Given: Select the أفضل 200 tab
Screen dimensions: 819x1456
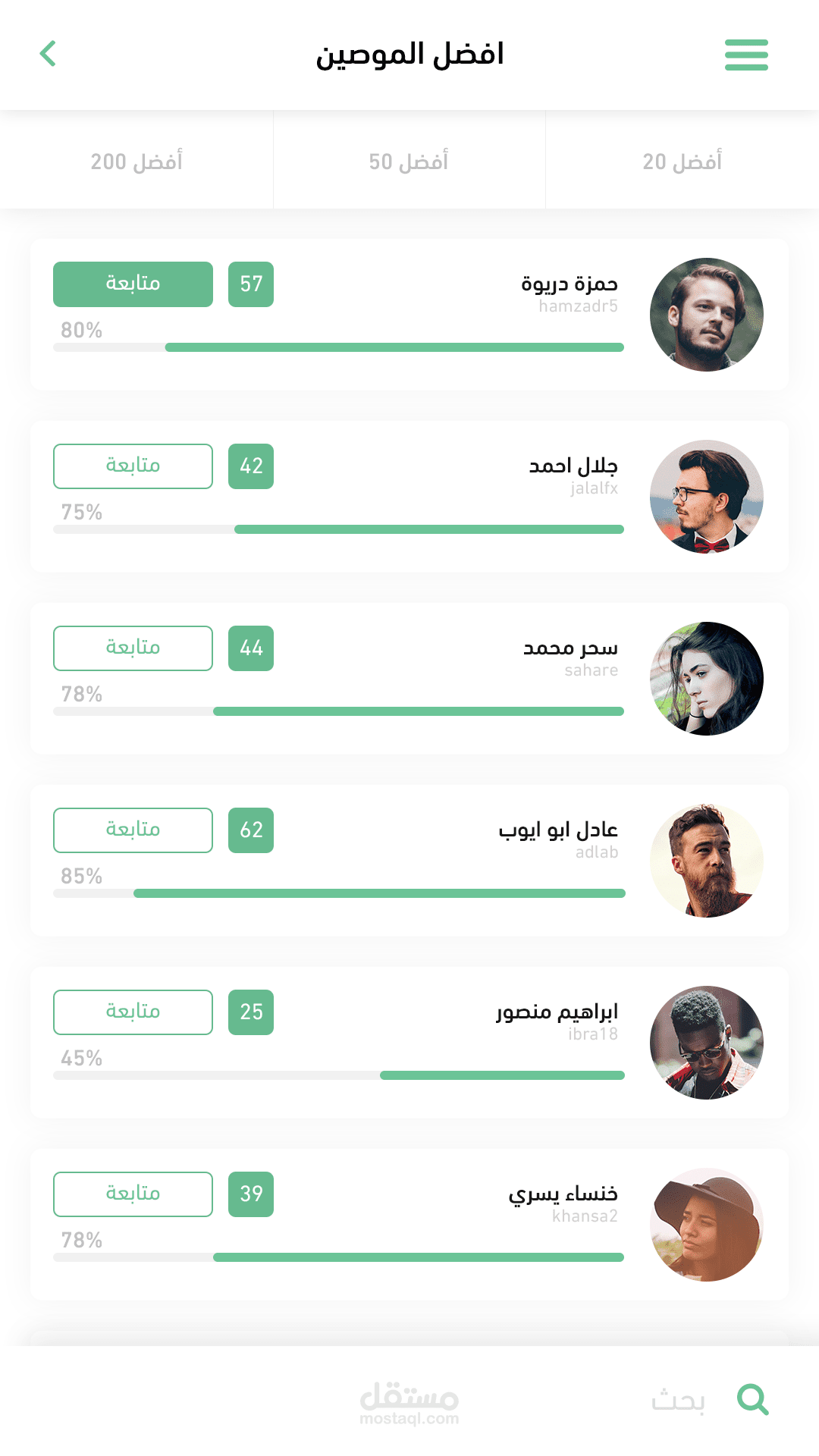Looking at the screenshot, I should pyautogui.click(x=136, y=160).
